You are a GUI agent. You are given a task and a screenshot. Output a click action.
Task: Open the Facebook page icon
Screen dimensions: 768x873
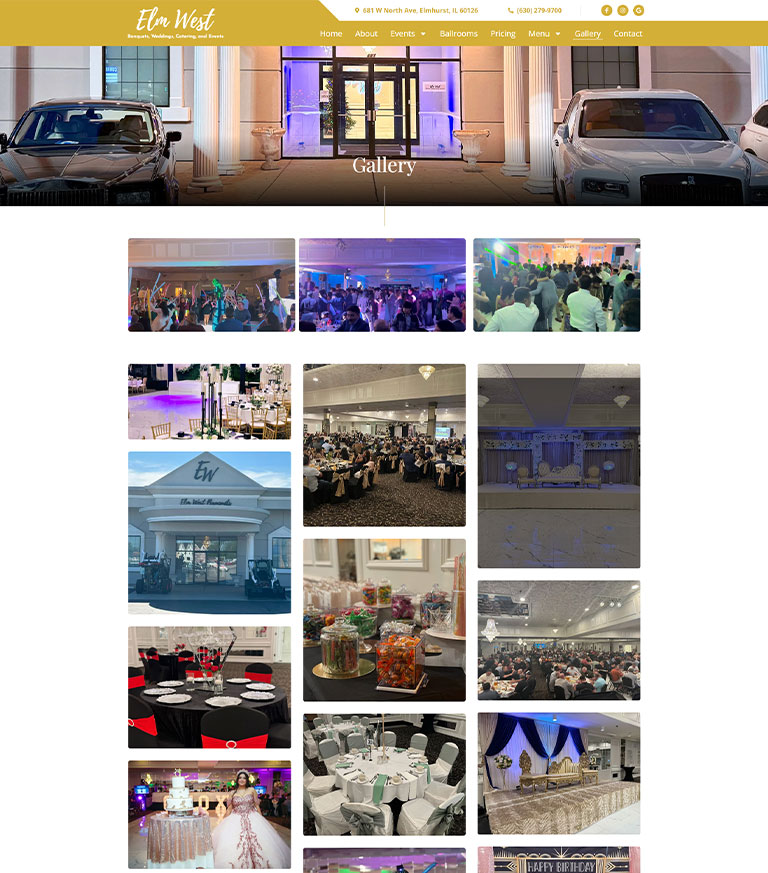coord(606,10)
